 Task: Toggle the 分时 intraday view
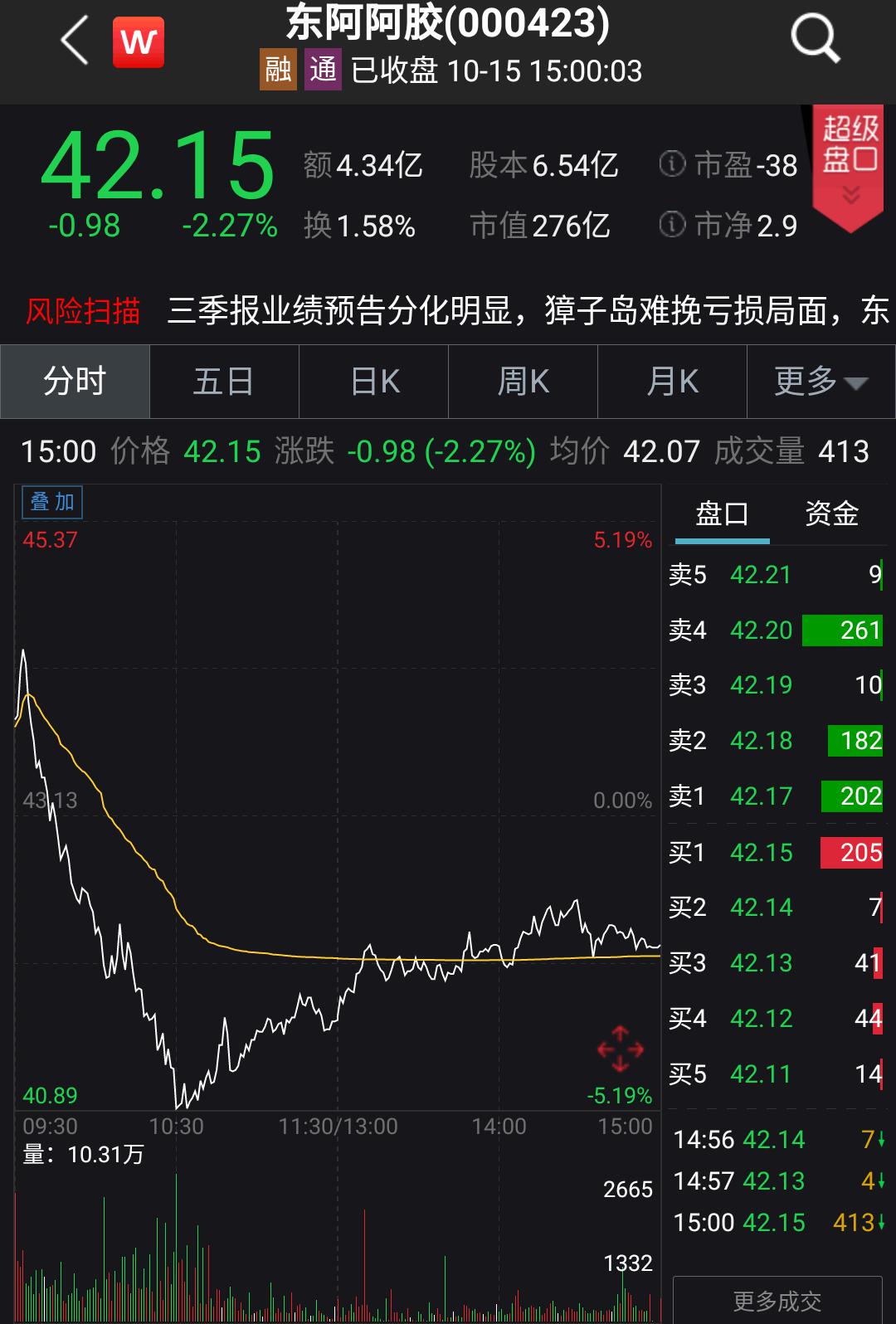pyautogui.click(x=75, y=381)
